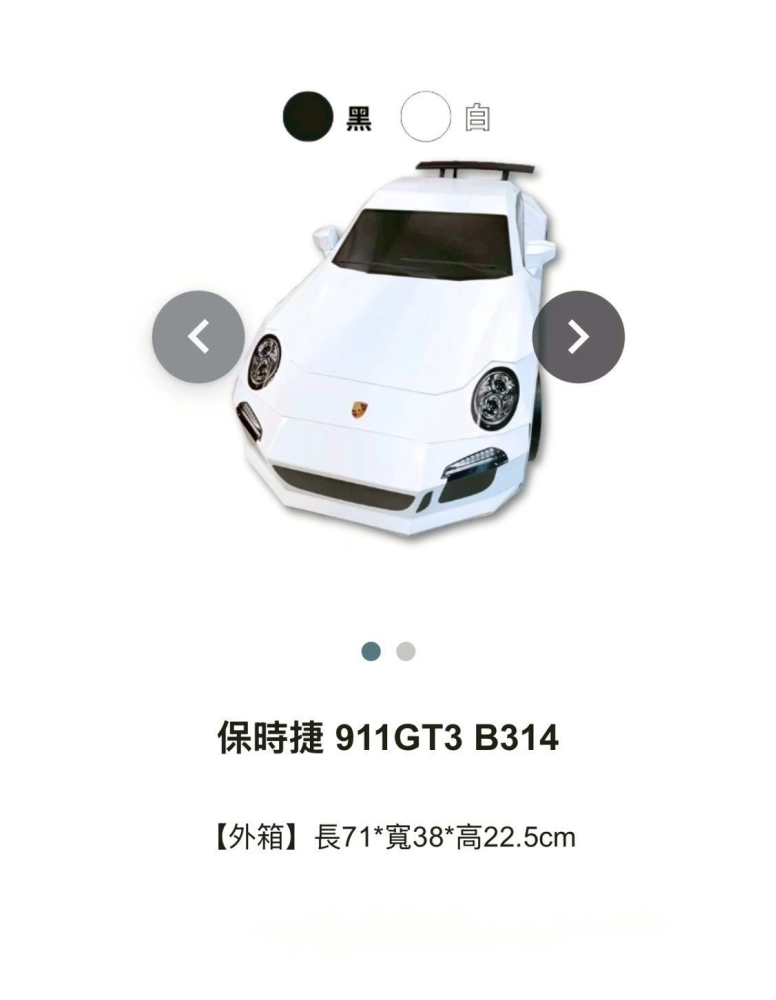Show the next car image
The width and height of the screenshot is (776, 1000).
(578, 337)
